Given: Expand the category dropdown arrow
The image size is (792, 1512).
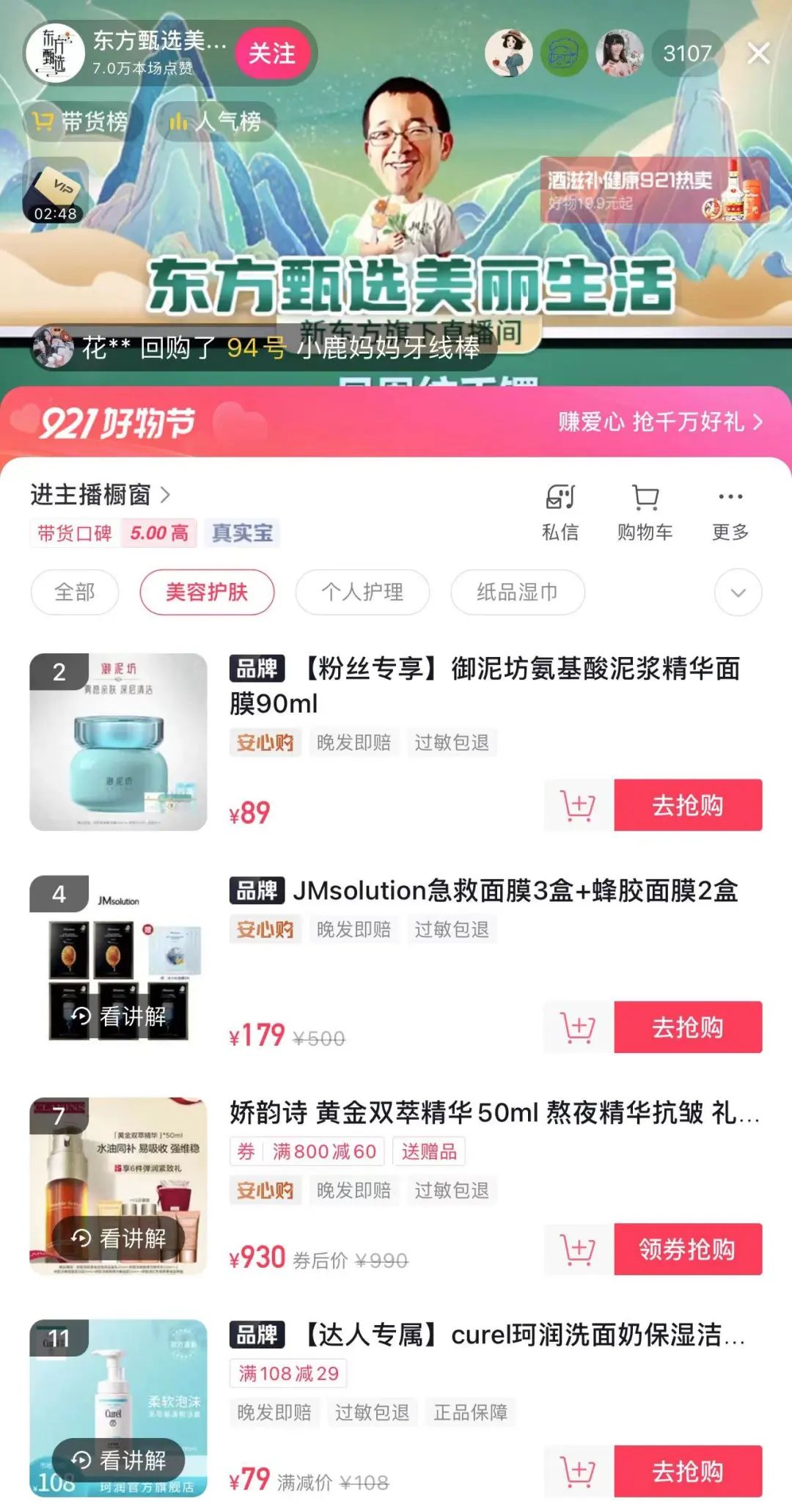Looking at the screenshot, I should coord(738,592).
